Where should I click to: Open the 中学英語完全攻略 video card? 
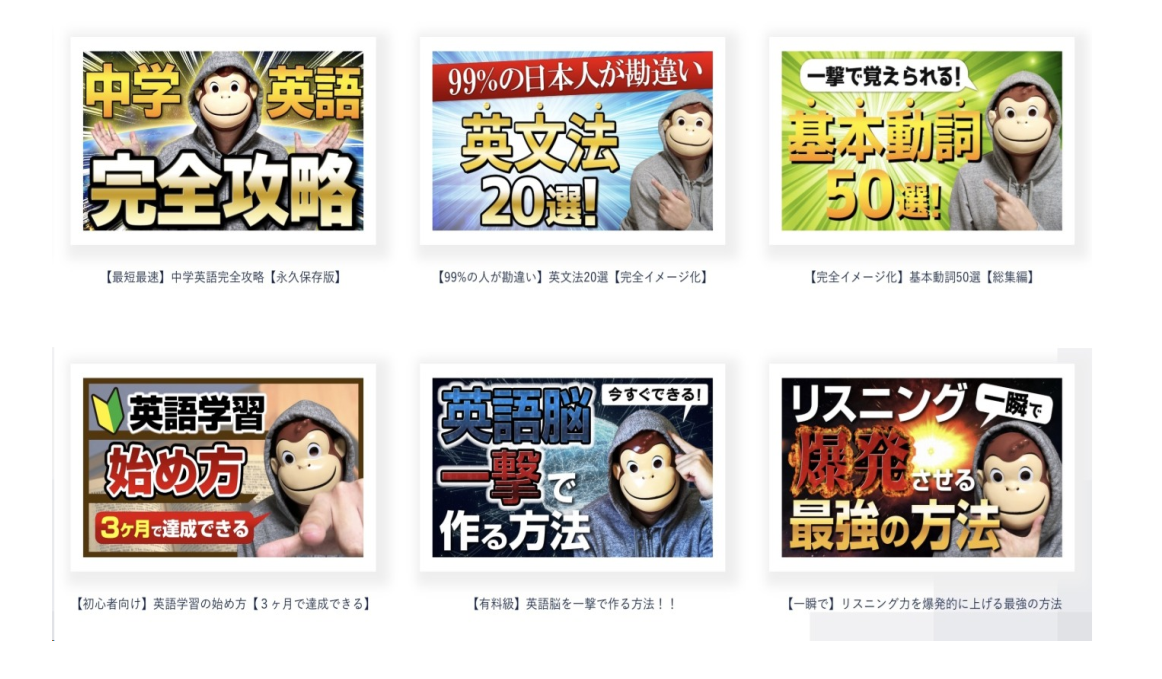(x=222, y=141)
